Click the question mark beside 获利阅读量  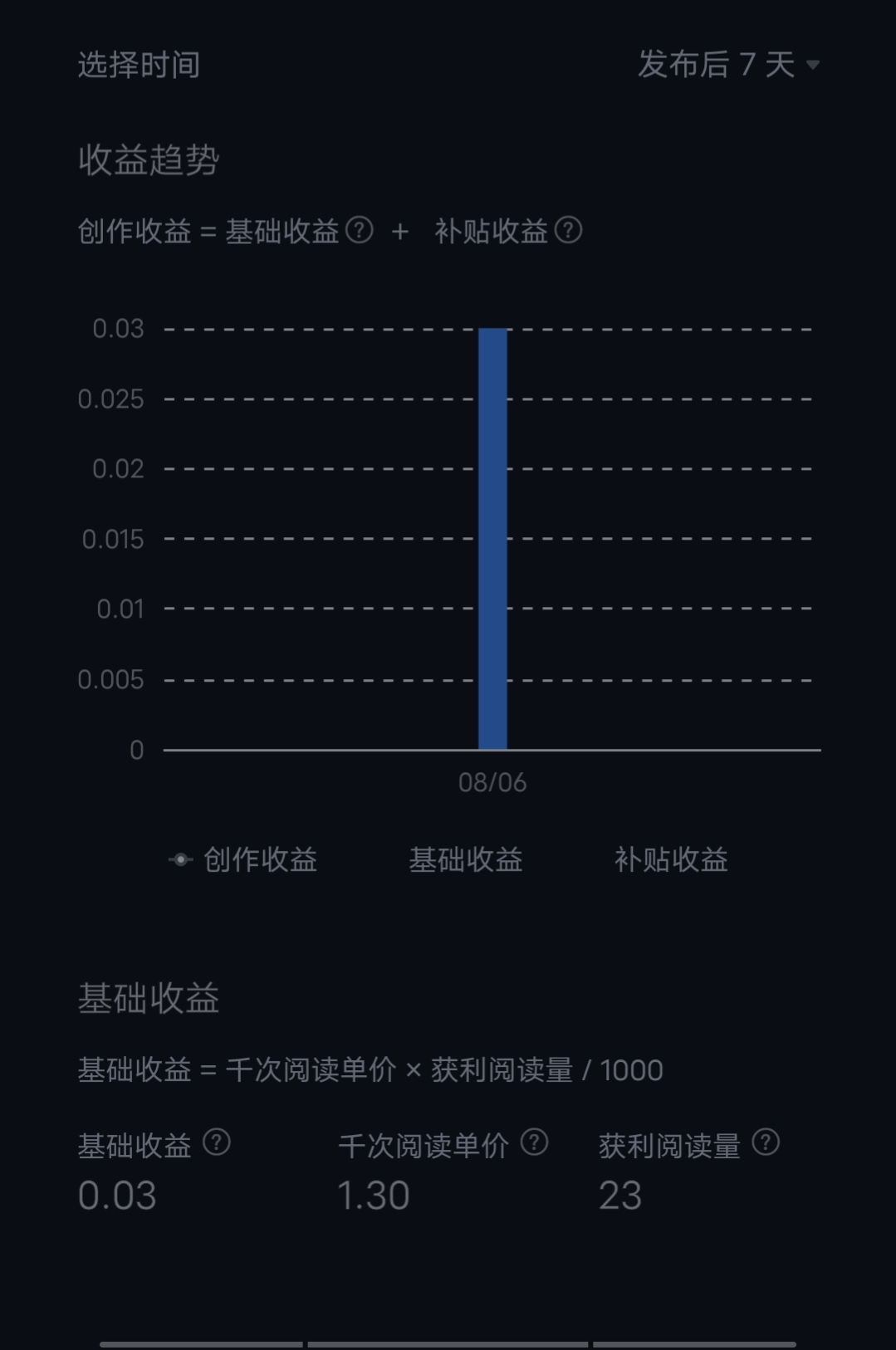pos(765,1143)
